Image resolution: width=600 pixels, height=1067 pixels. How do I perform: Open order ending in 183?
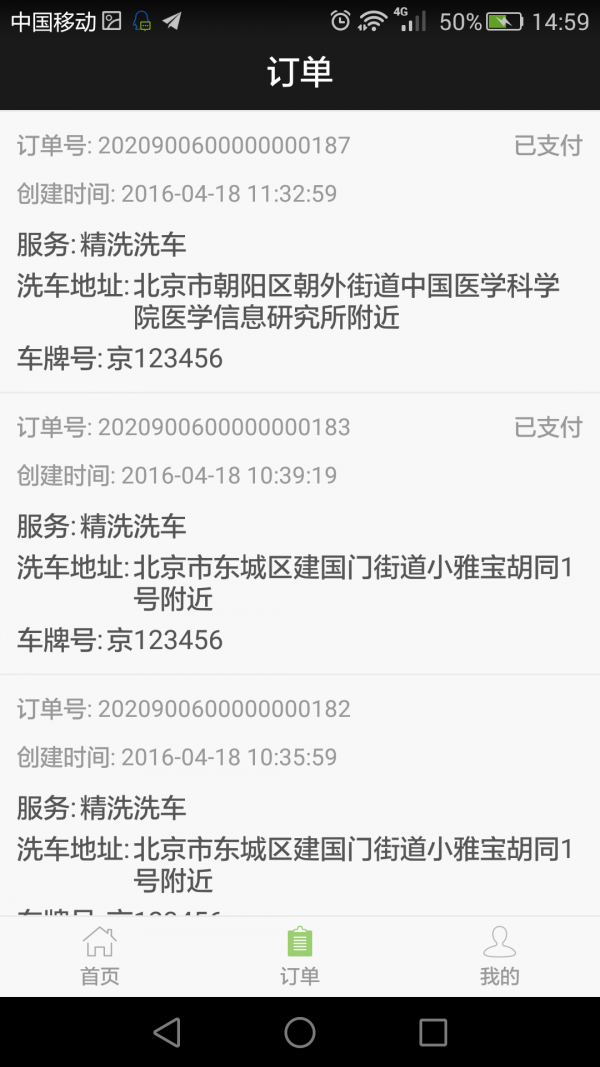(x=300, y=534)
